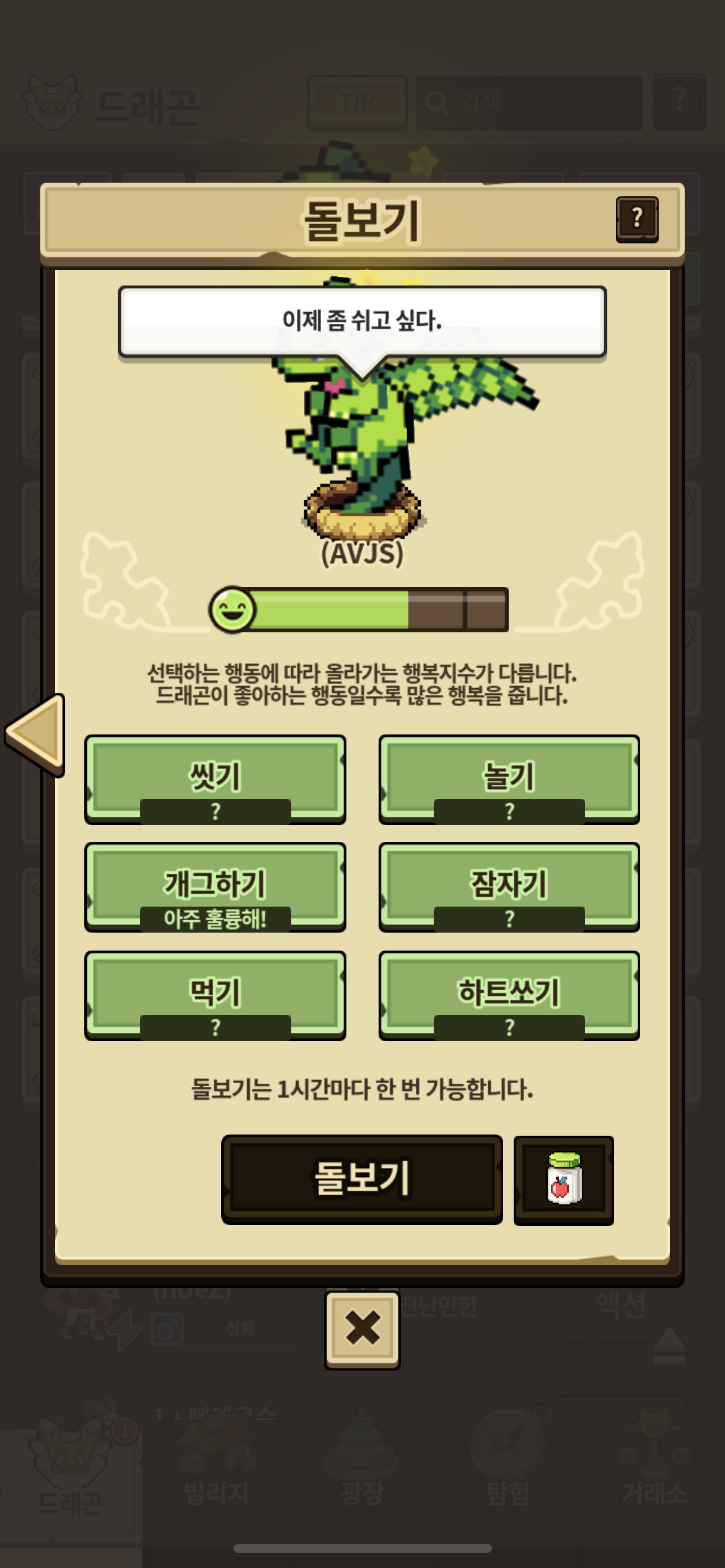The image size is (725, 1568).
Task: Choose the 먹기 action
Action: point(215,995)
